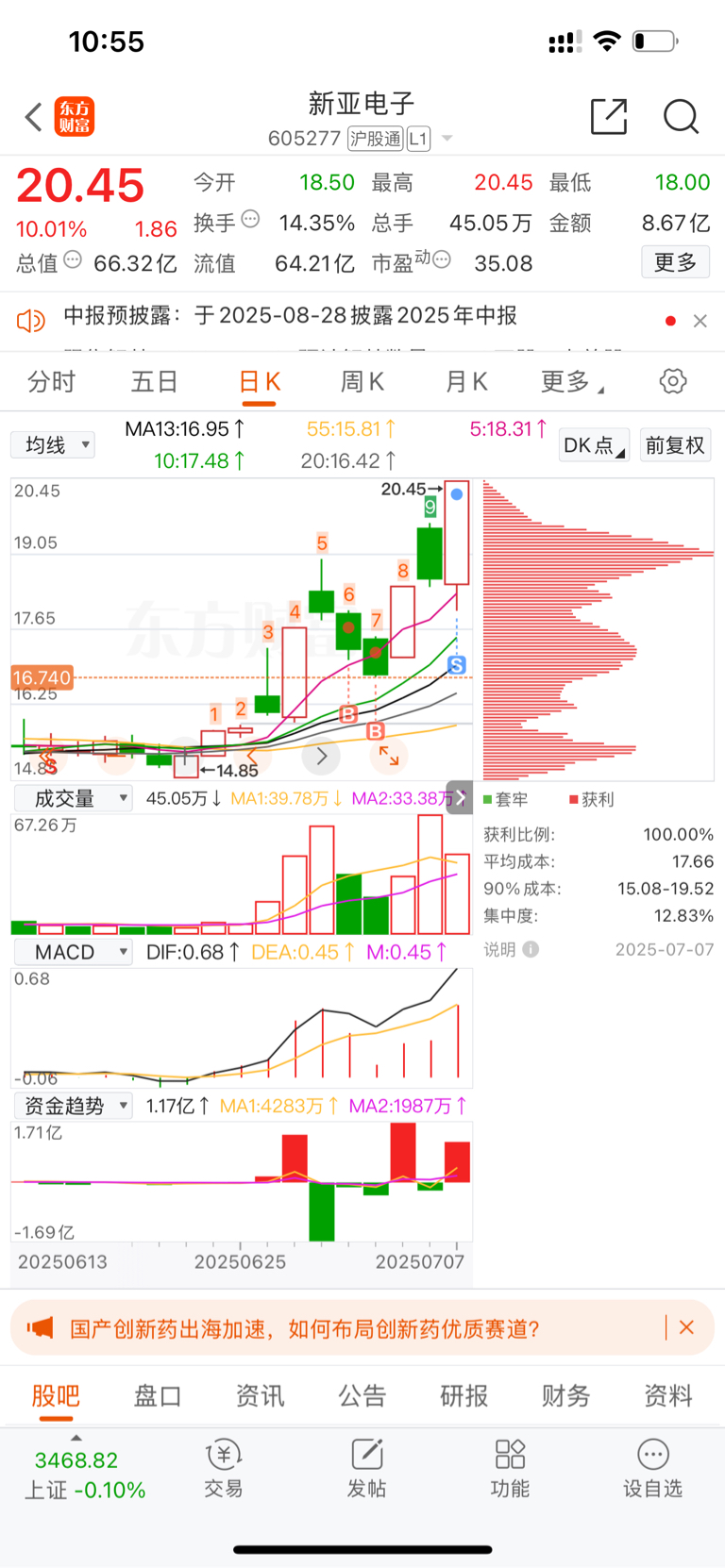Tap the DK点 button
Image resolution: width=725 pixels, height=1568 pixels.
click(x=594, y=445)
